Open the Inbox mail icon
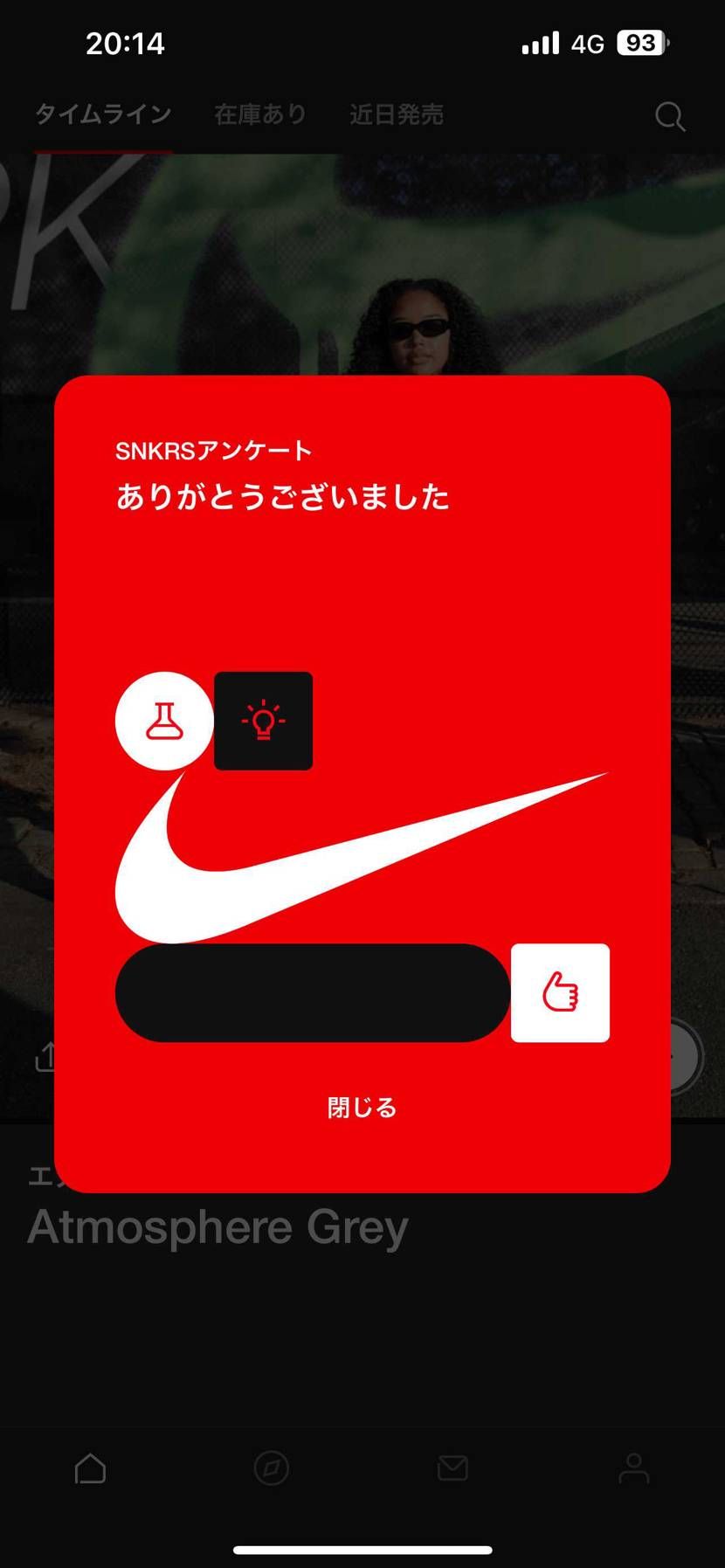This screenshot has width=725, height=1568. tap(452, 1468)
